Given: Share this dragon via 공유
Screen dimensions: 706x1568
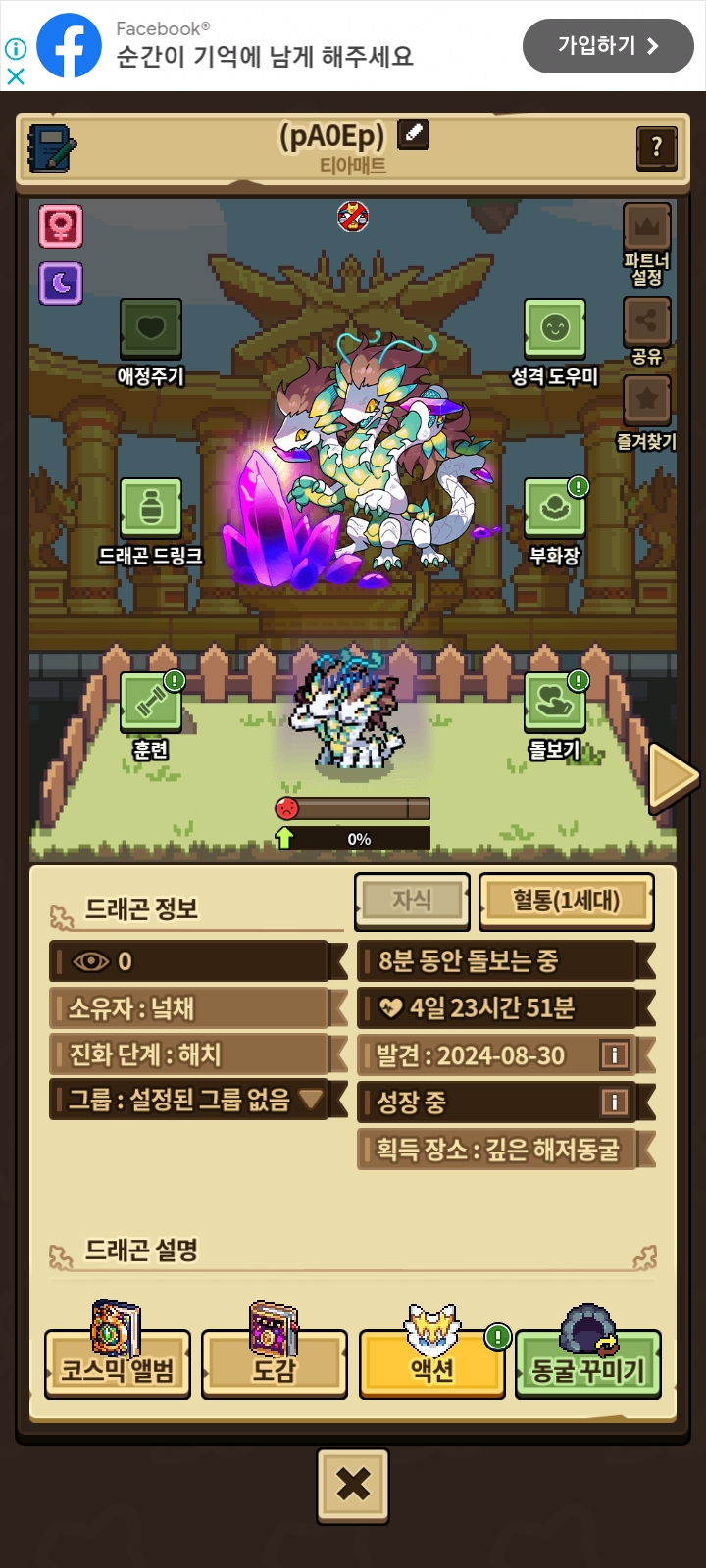Looking at the screenshot, I should [647, 330].
